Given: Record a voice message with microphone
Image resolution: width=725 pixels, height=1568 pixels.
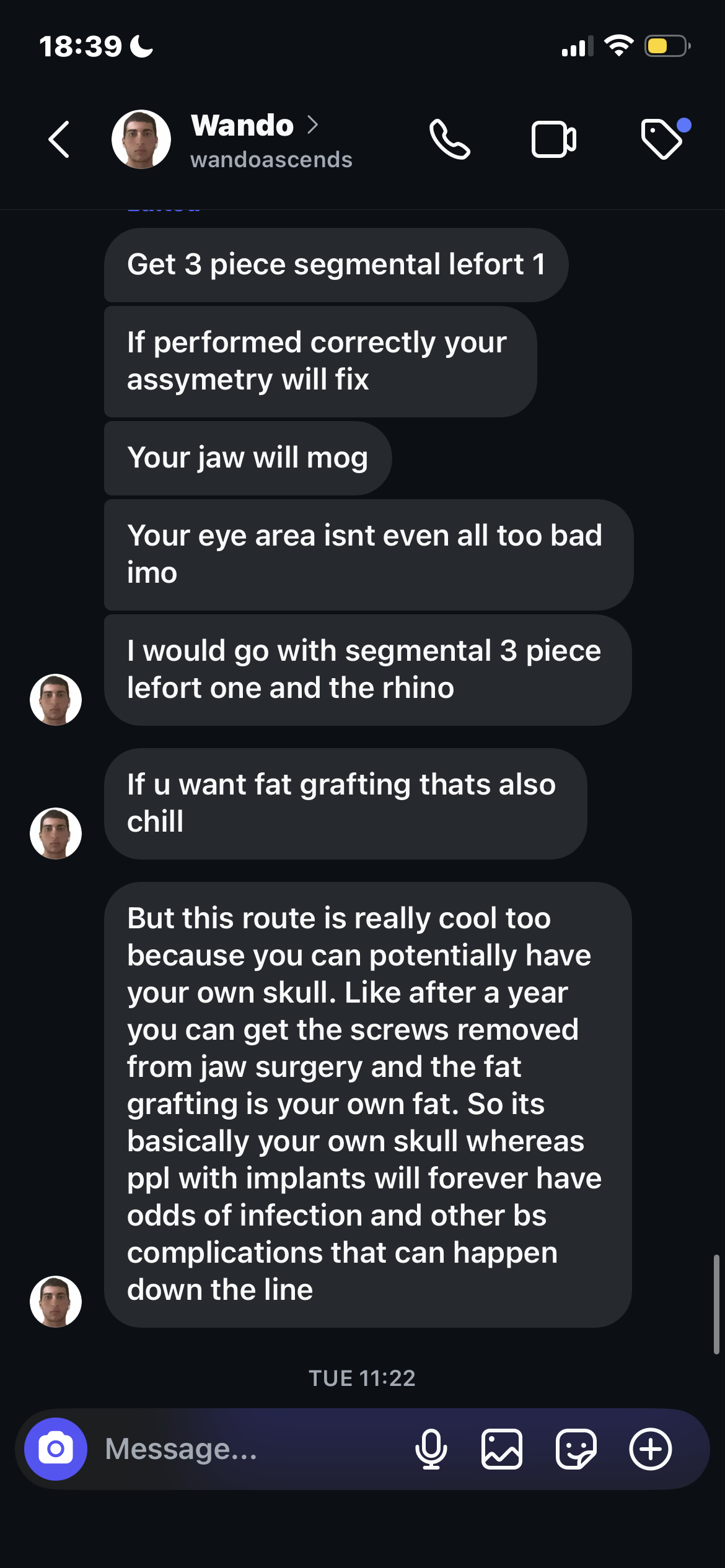Looking at the screenshot, I should (431, 1448).
